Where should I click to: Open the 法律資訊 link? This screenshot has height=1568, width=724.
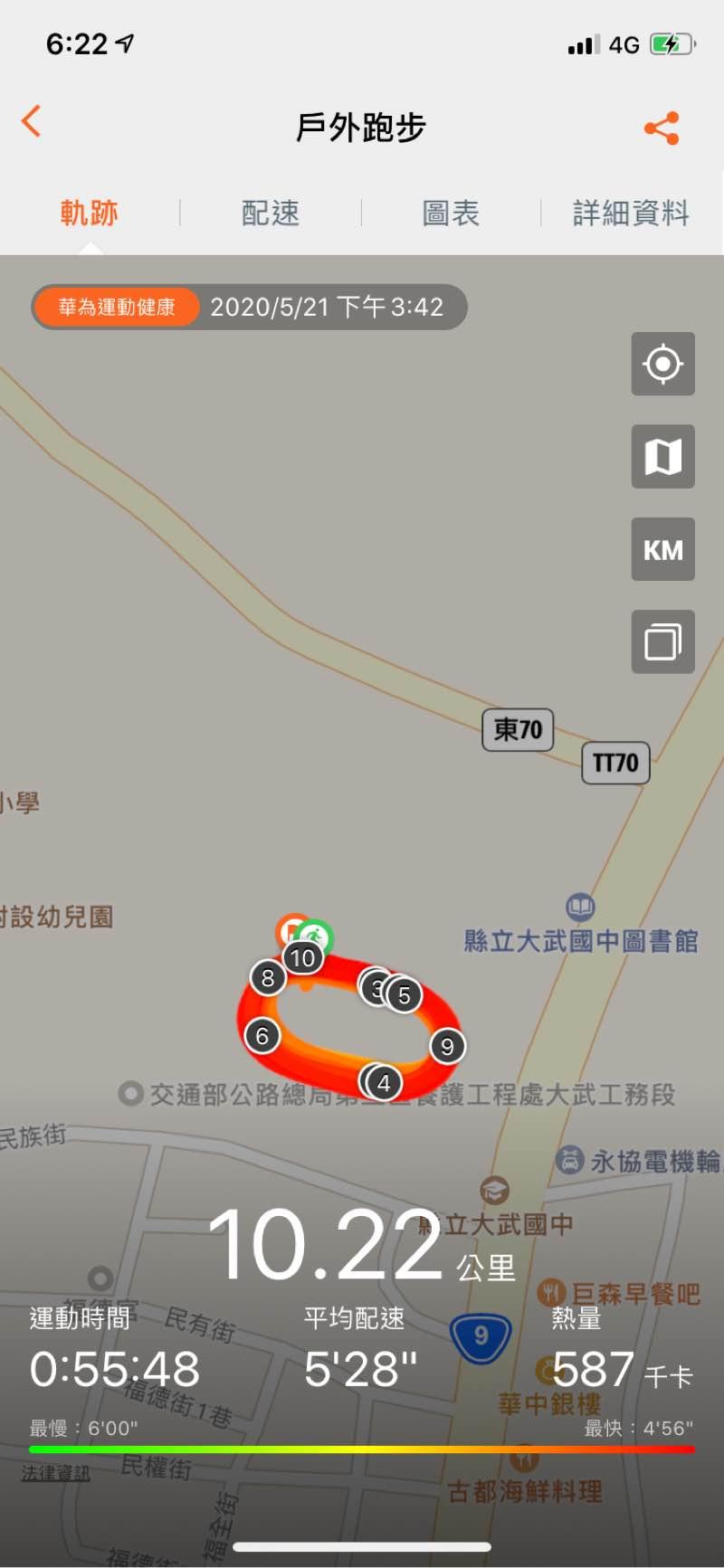point(56,1473)
